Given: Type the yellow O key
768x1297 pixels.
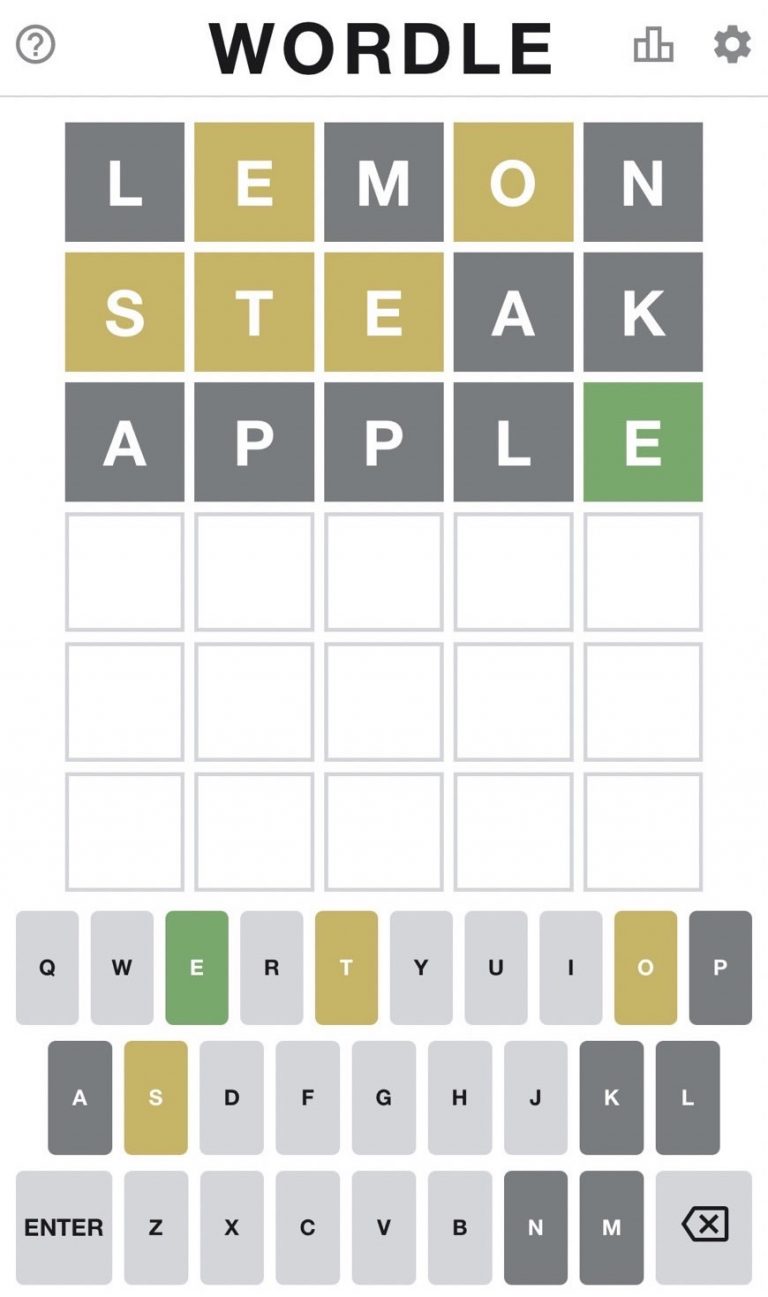Looking at the screenshot, I should click(x=645, y=968).
